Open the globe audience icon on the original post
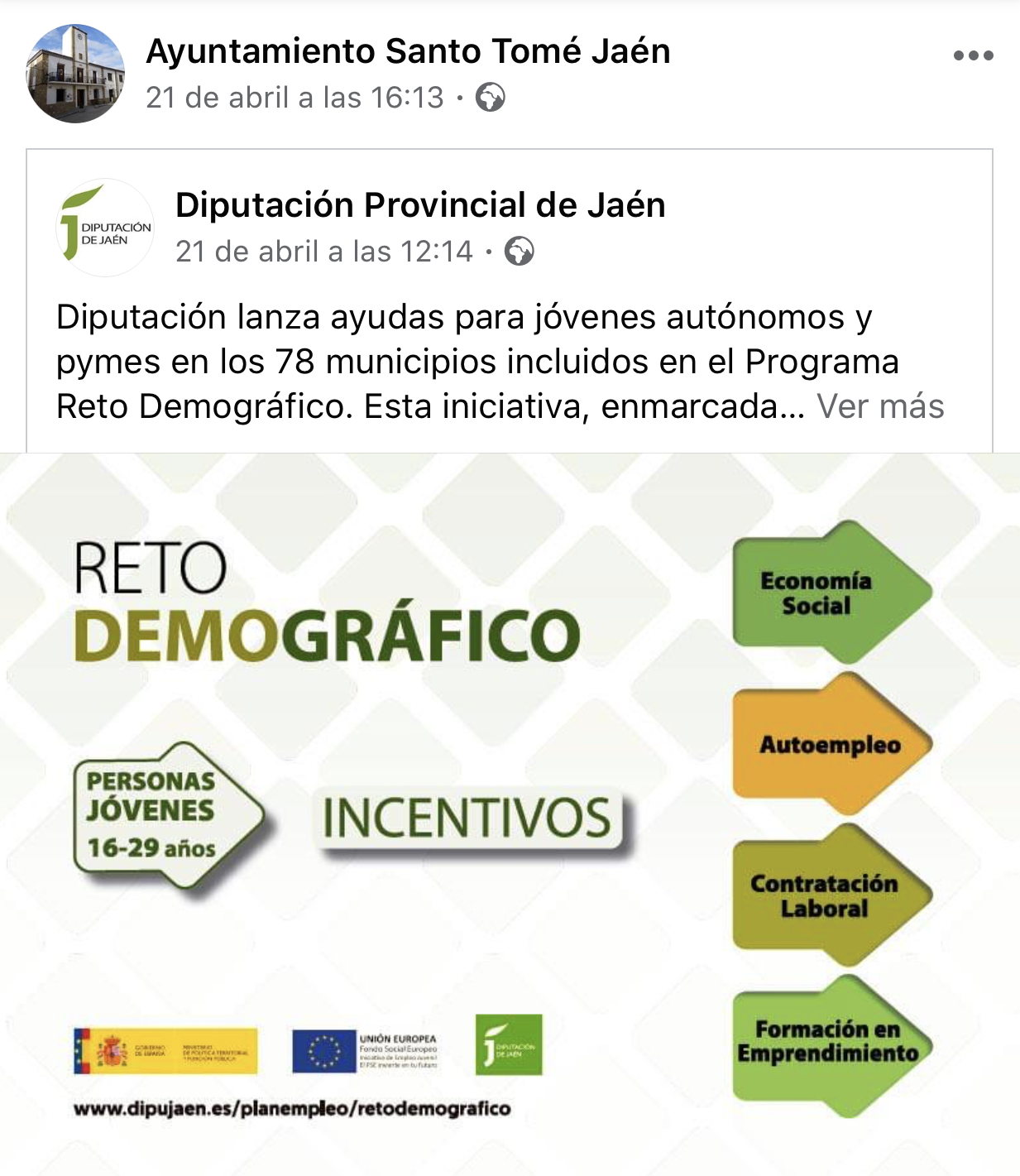 pyautogui.click(x=490, y=98)
